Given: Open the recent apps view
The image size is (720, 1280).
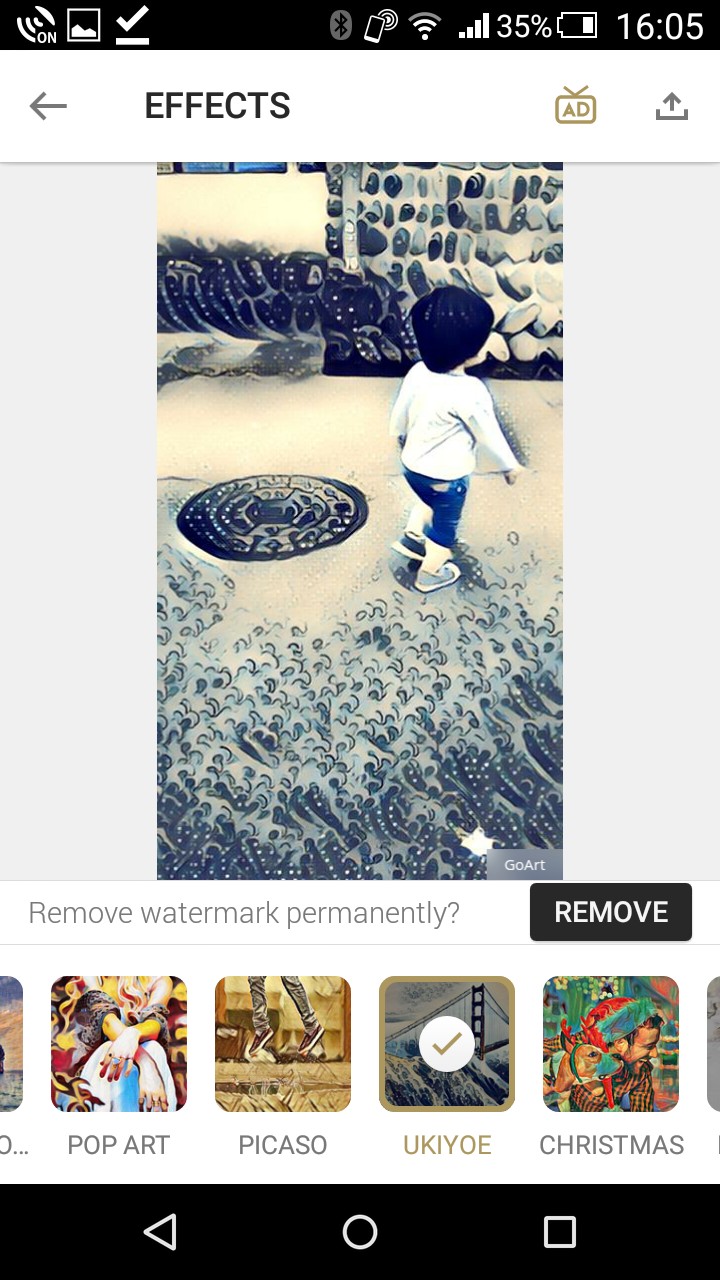Looking at the screenshot, I should pyautogui.click(x=560, y=1232).
